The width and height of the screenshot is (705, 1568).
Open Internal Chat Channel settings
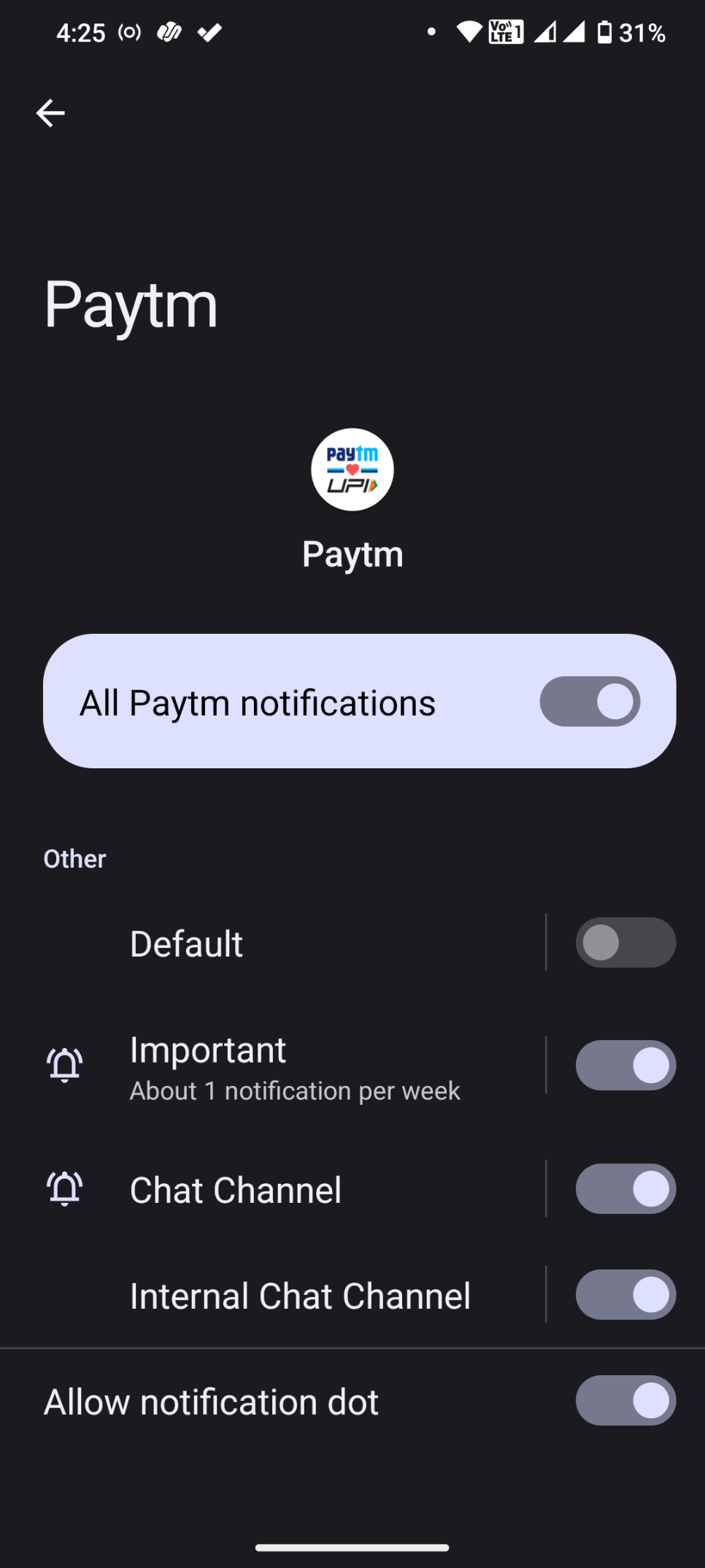299,1296
